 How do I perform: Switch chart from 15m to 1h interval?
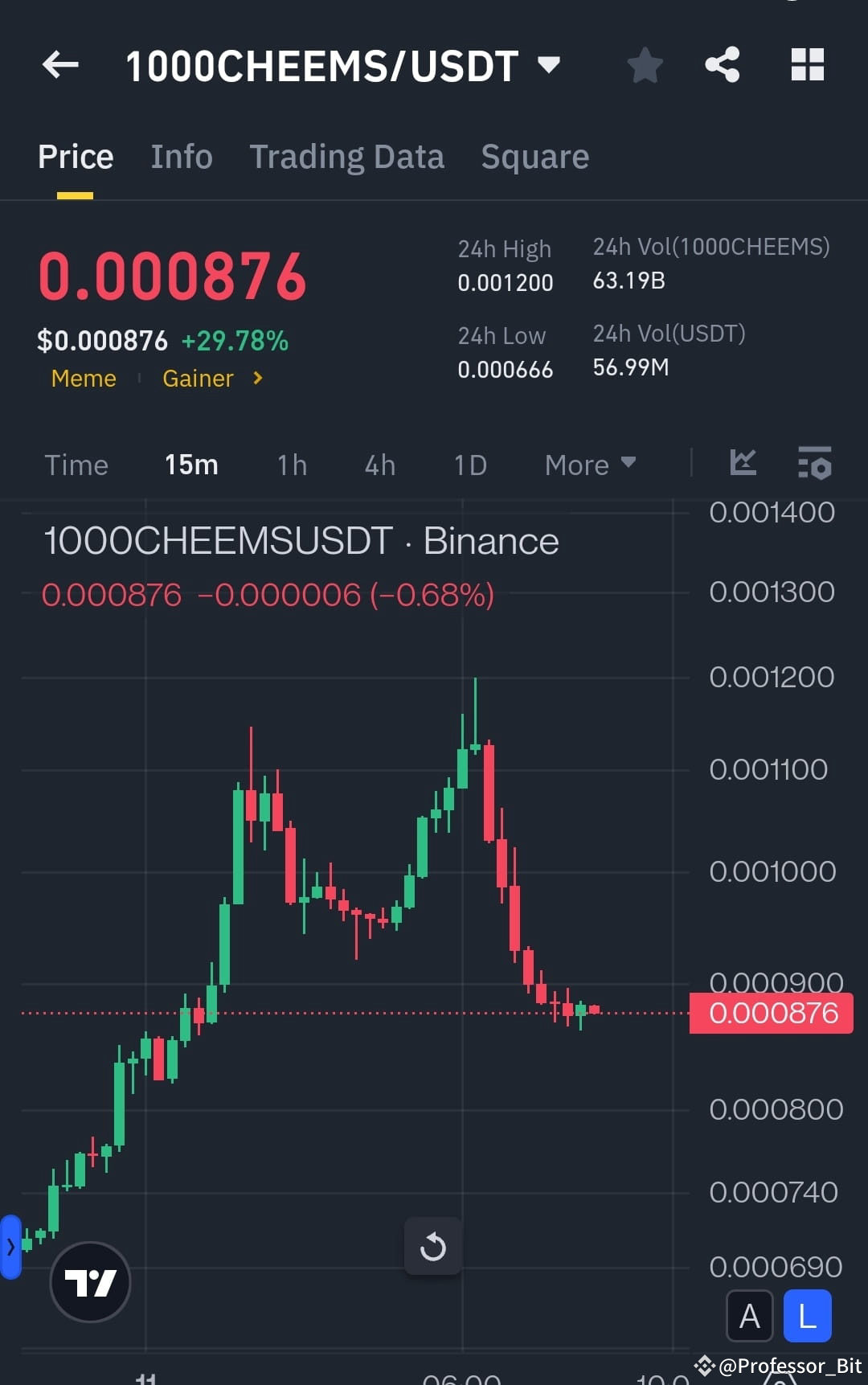pos(291,465)
